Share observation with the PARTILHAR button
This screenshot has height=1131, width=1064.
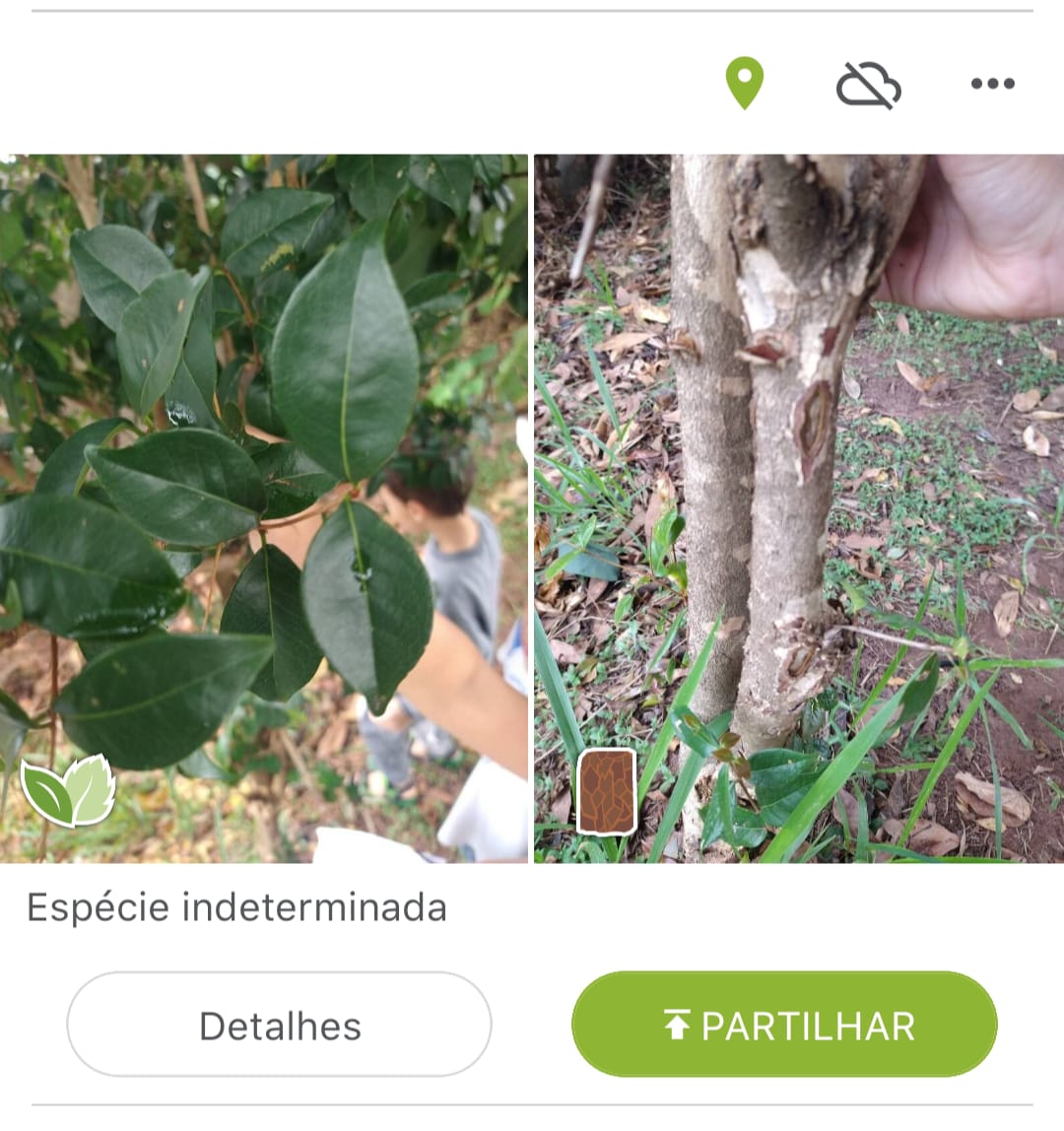[784, 1026]
